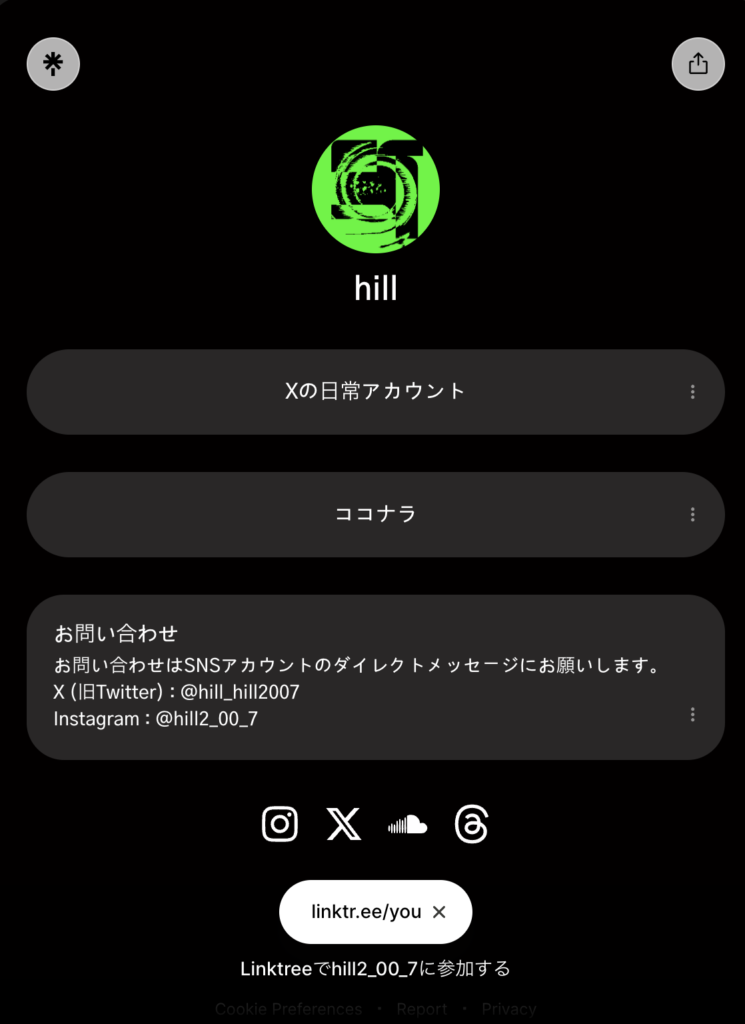Open Cookie Preferences
The height and width of the screenshot is (1024, 745).
coord(289,1009)
